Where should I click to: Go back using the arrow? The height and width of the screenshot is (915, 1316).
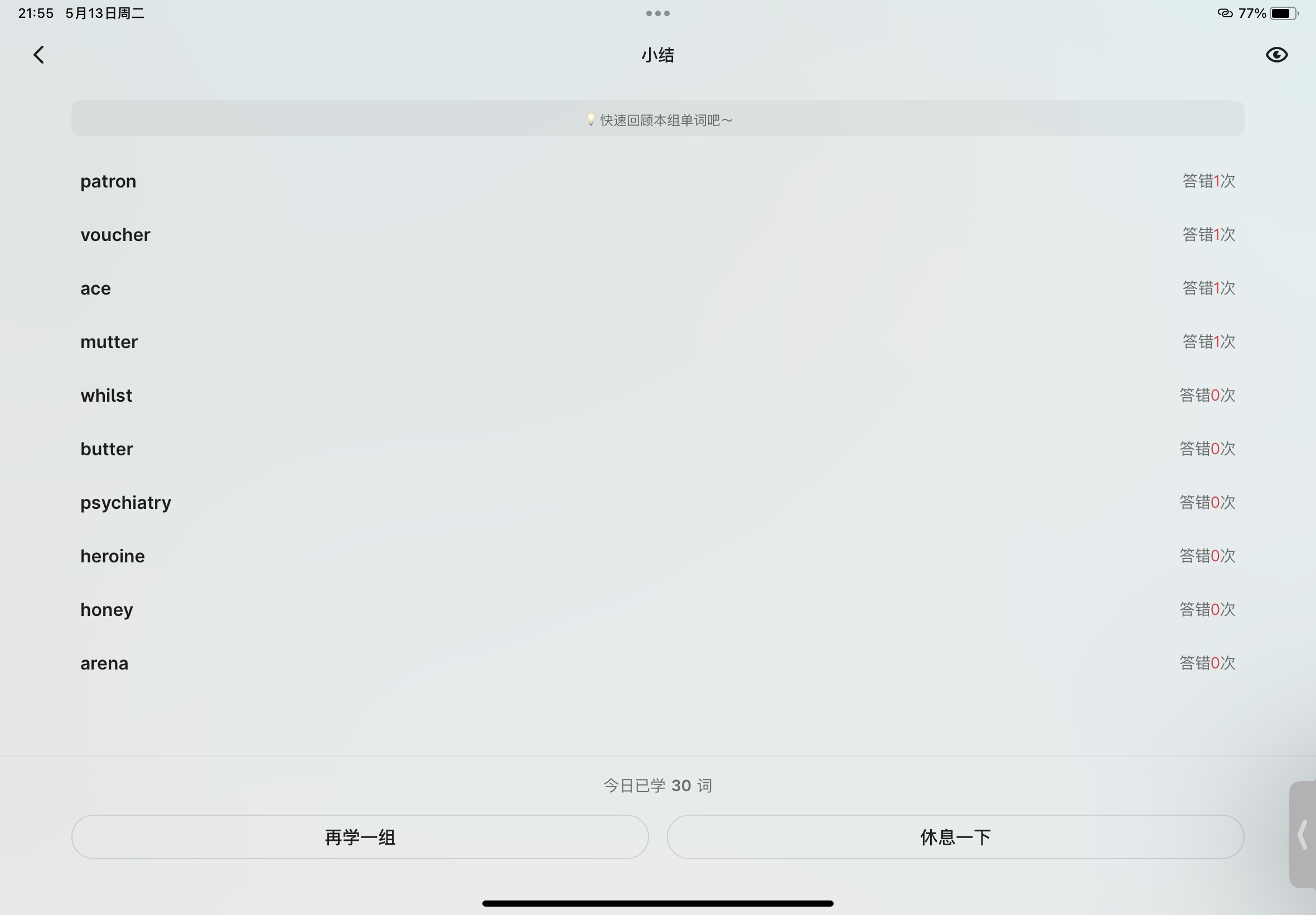[38, 55]
